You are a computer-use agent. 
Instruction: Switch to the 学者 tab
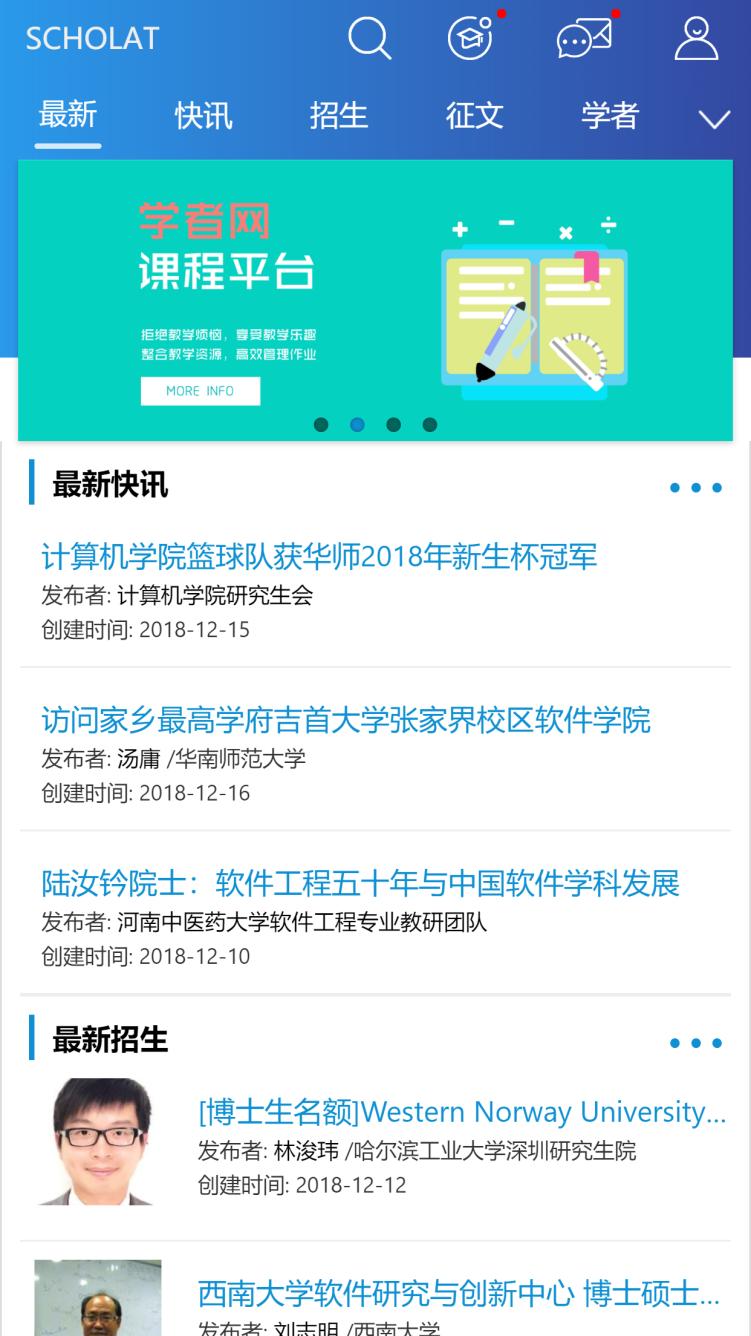tap(609, 115)
